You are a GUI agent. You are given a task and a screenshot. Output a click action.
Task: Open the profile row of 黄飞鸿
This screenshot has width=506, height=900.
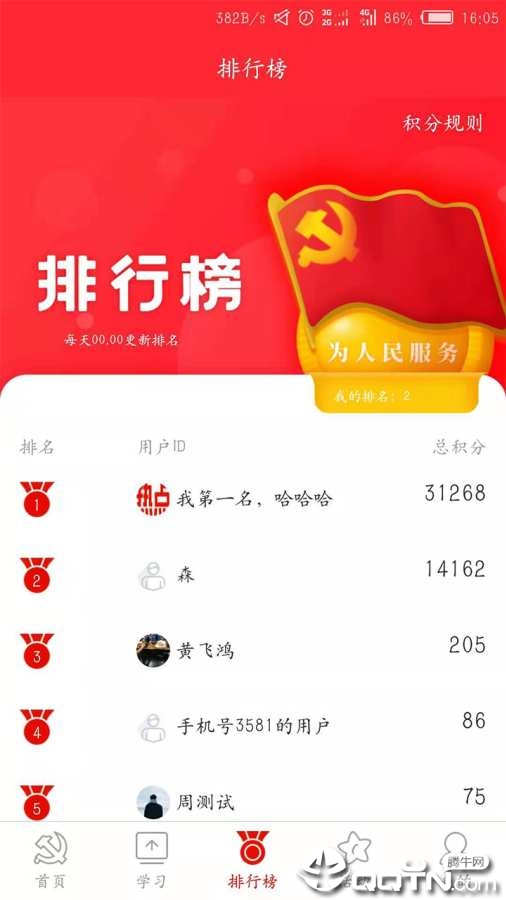(x=253, y=650)
